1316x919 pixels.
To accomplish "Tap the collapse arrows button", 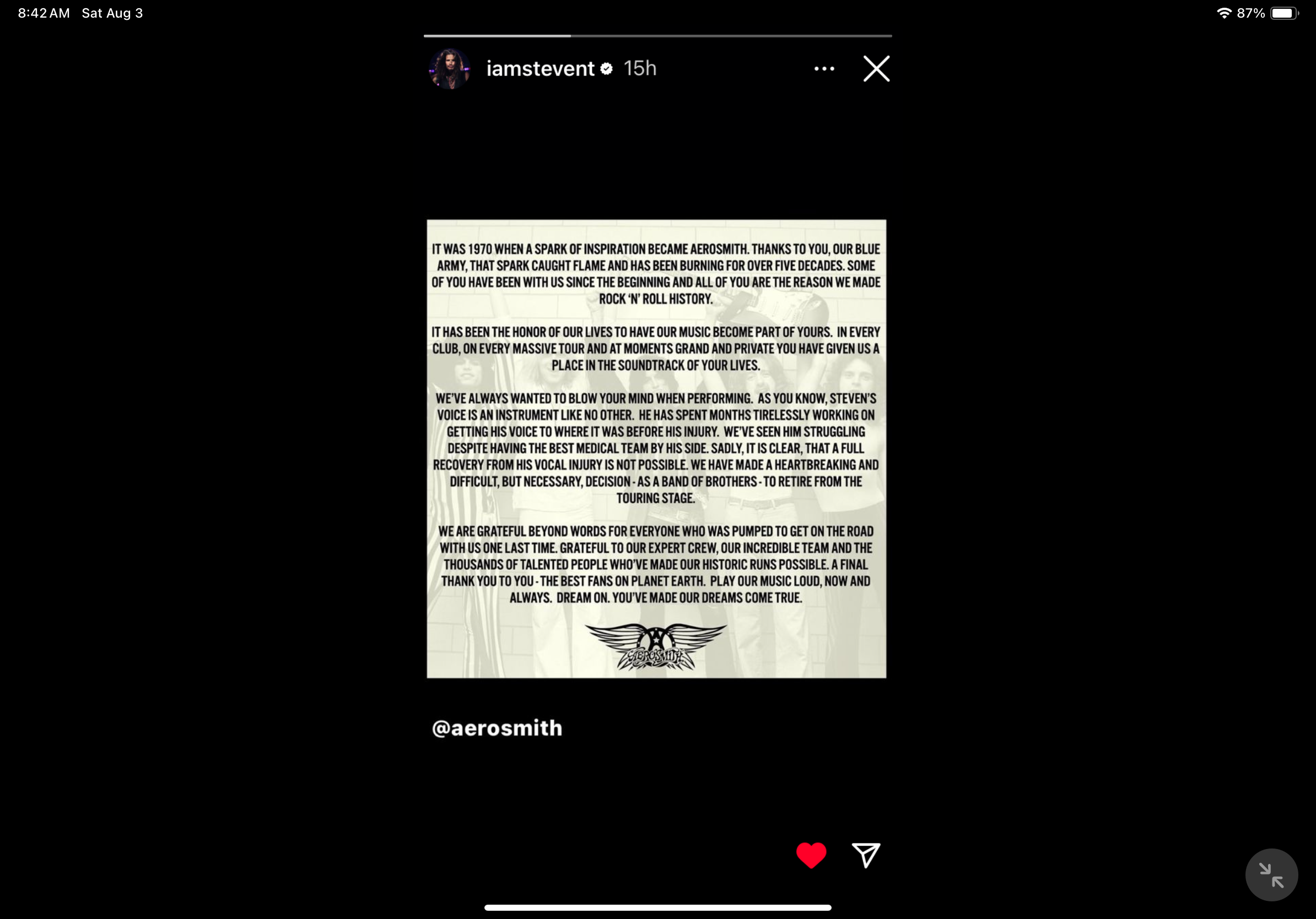I will [1271, 874].
